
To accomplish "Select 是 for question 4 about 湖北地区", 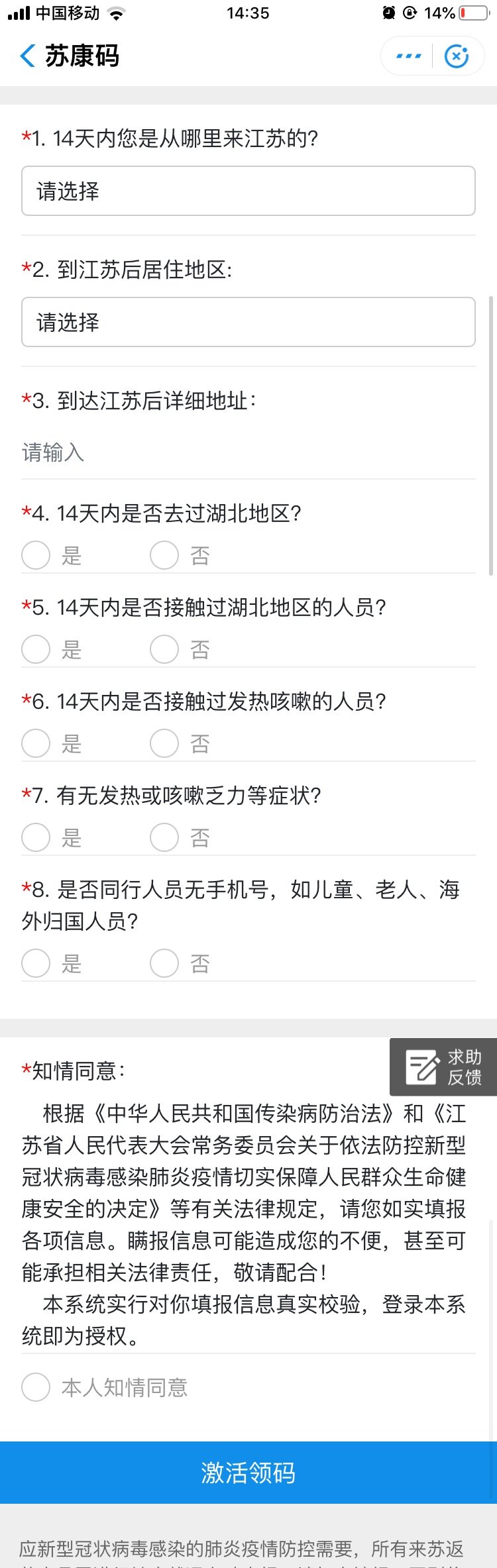I will point(36,555).
